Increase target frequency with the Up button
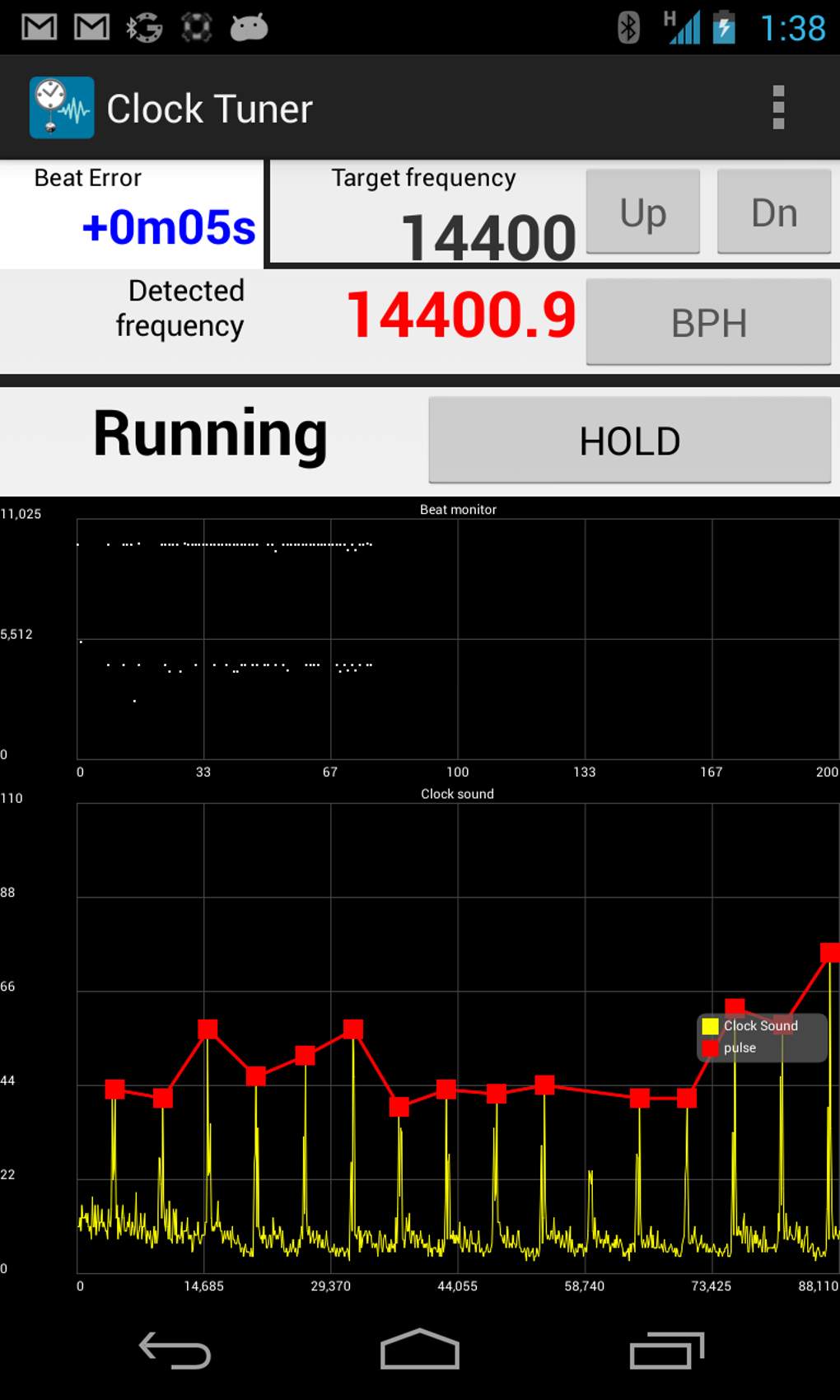The width and height of the screenshot is (840, 1400). point(642,212)
